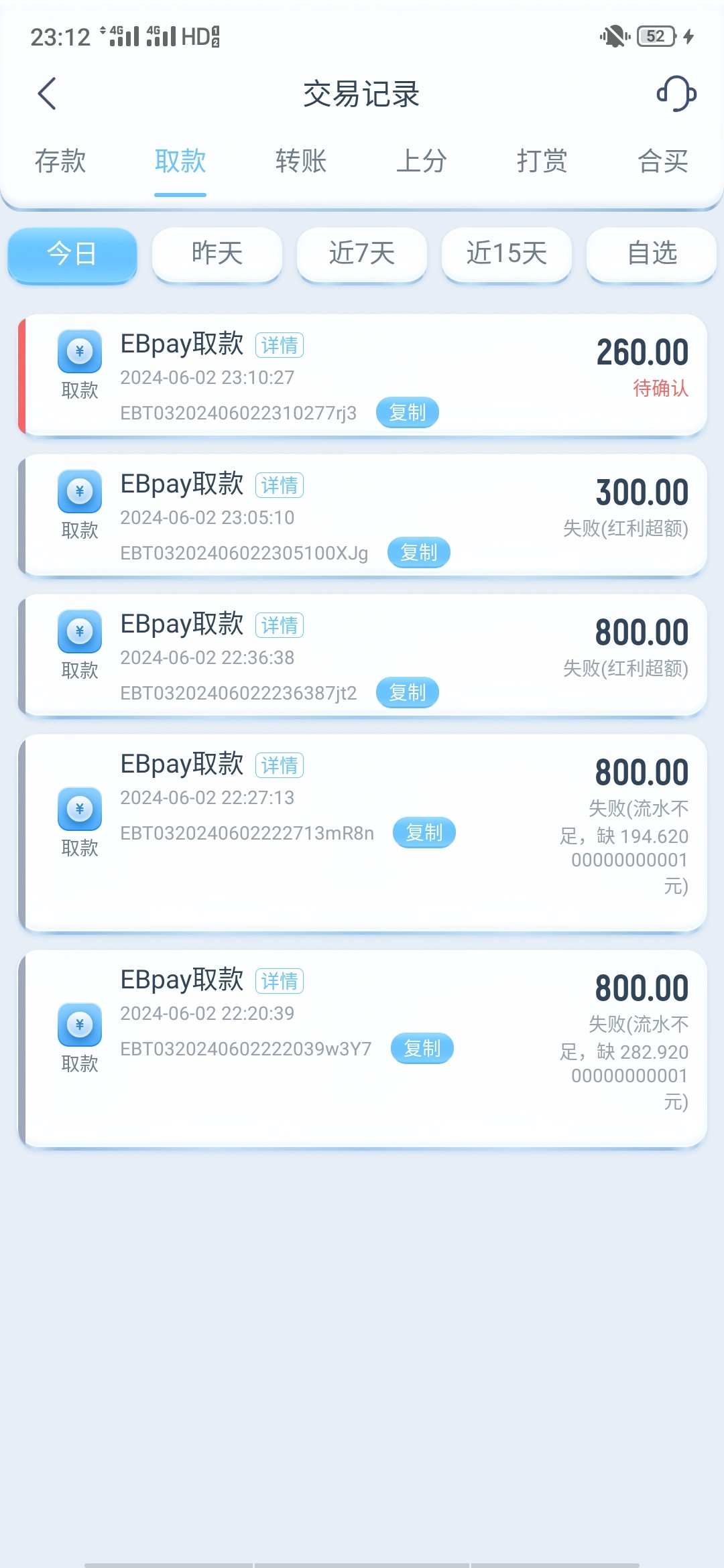Copy the order number of the 260.00 withdrawal

(x=406, y=412)
